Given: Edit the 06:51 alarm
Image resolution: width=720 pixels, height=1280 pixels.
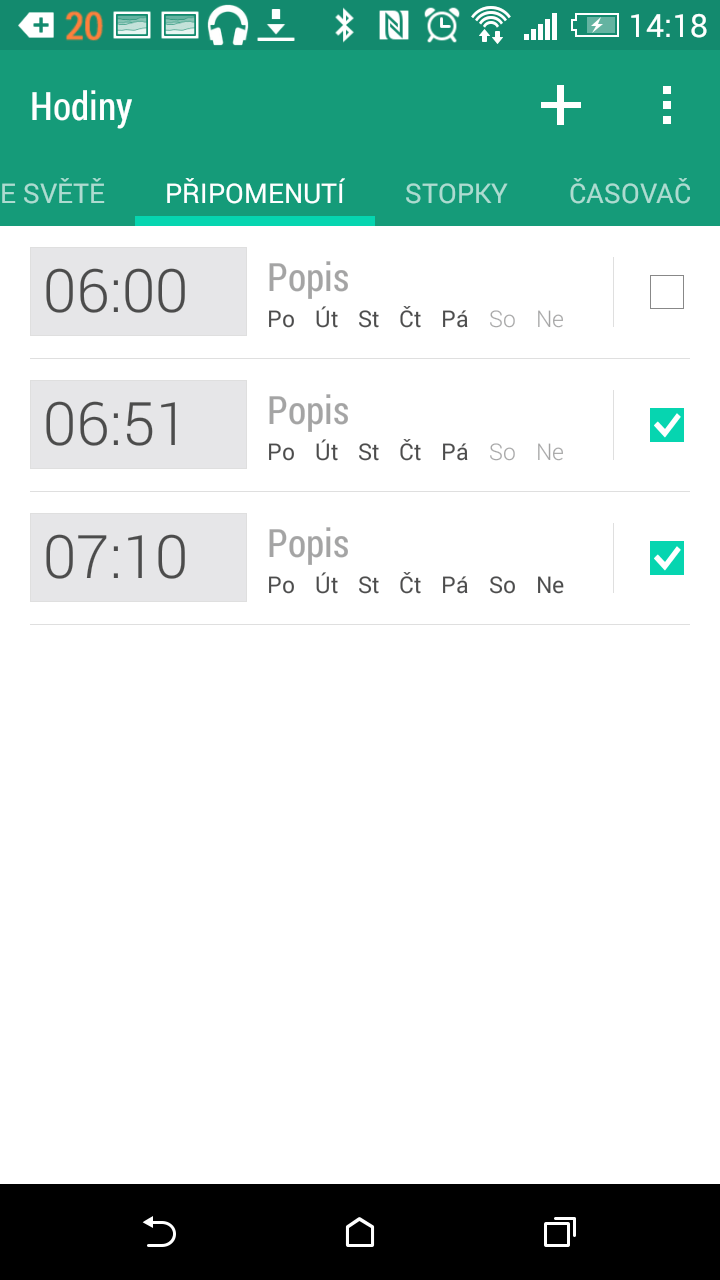Looking at the screenshot, I should [x=138, y=424].
